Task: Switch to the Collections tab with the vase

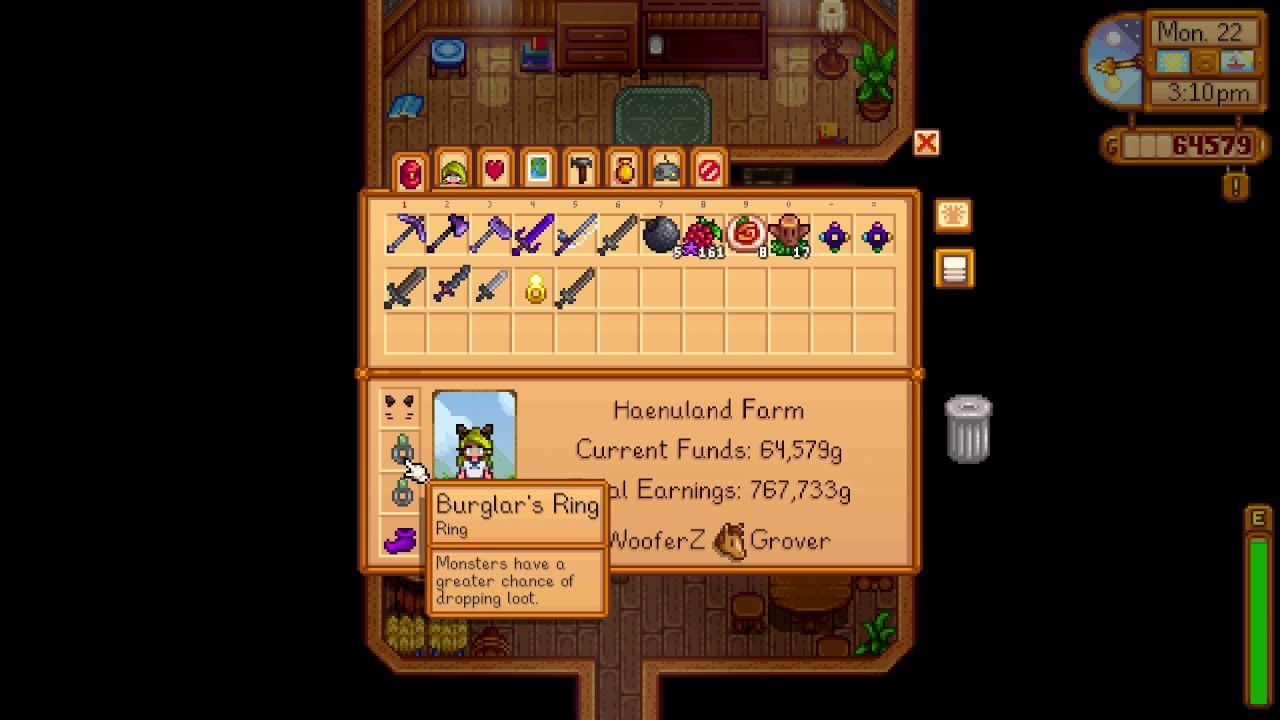Action: point(624,171)
